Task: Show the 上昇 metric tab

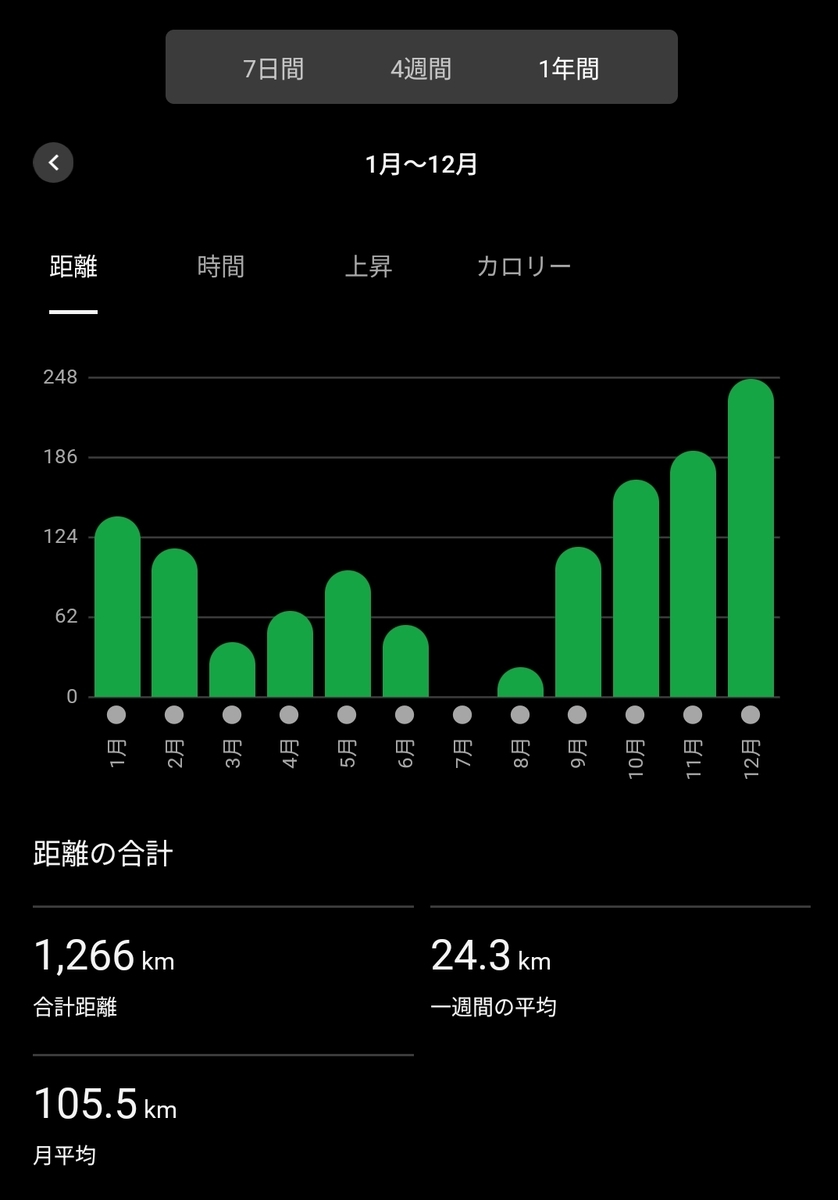Action: [368, 267]
